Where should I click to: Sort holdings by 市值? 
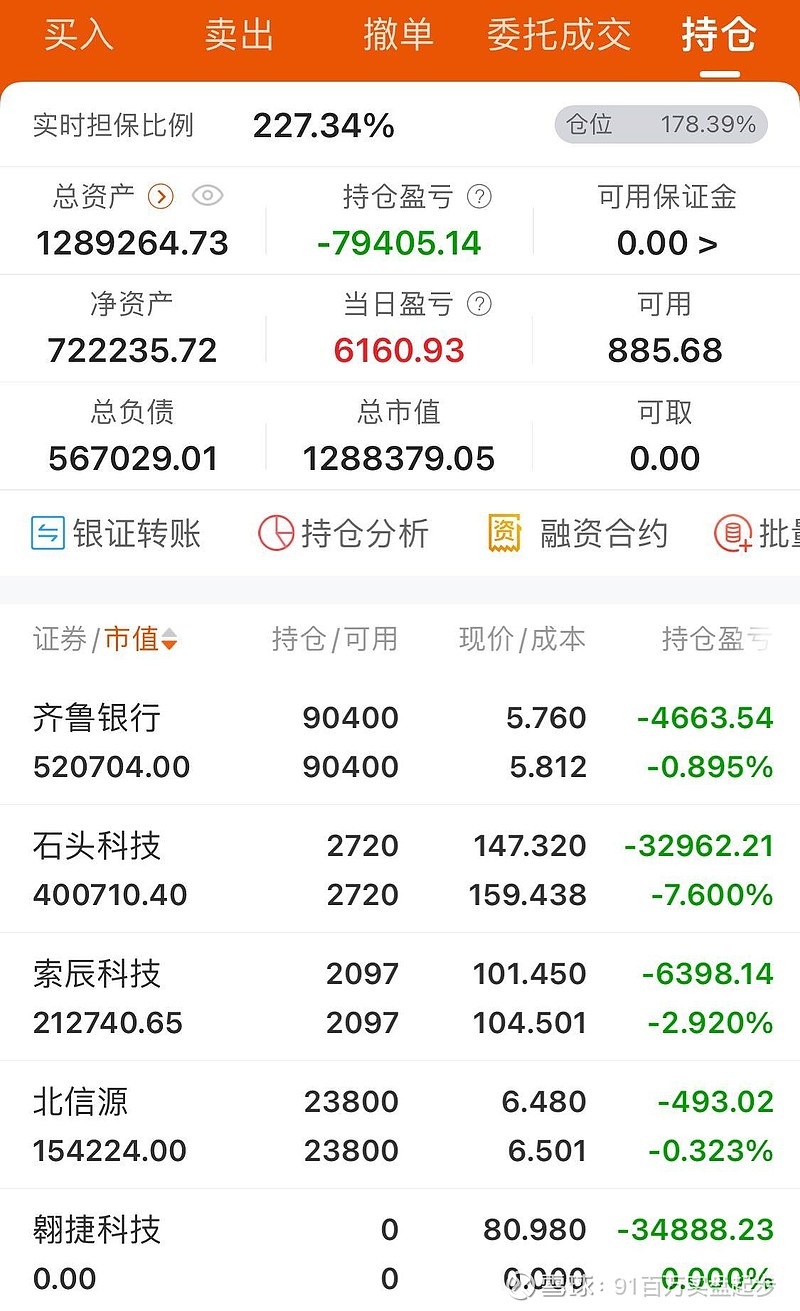[x=141, y=639]
